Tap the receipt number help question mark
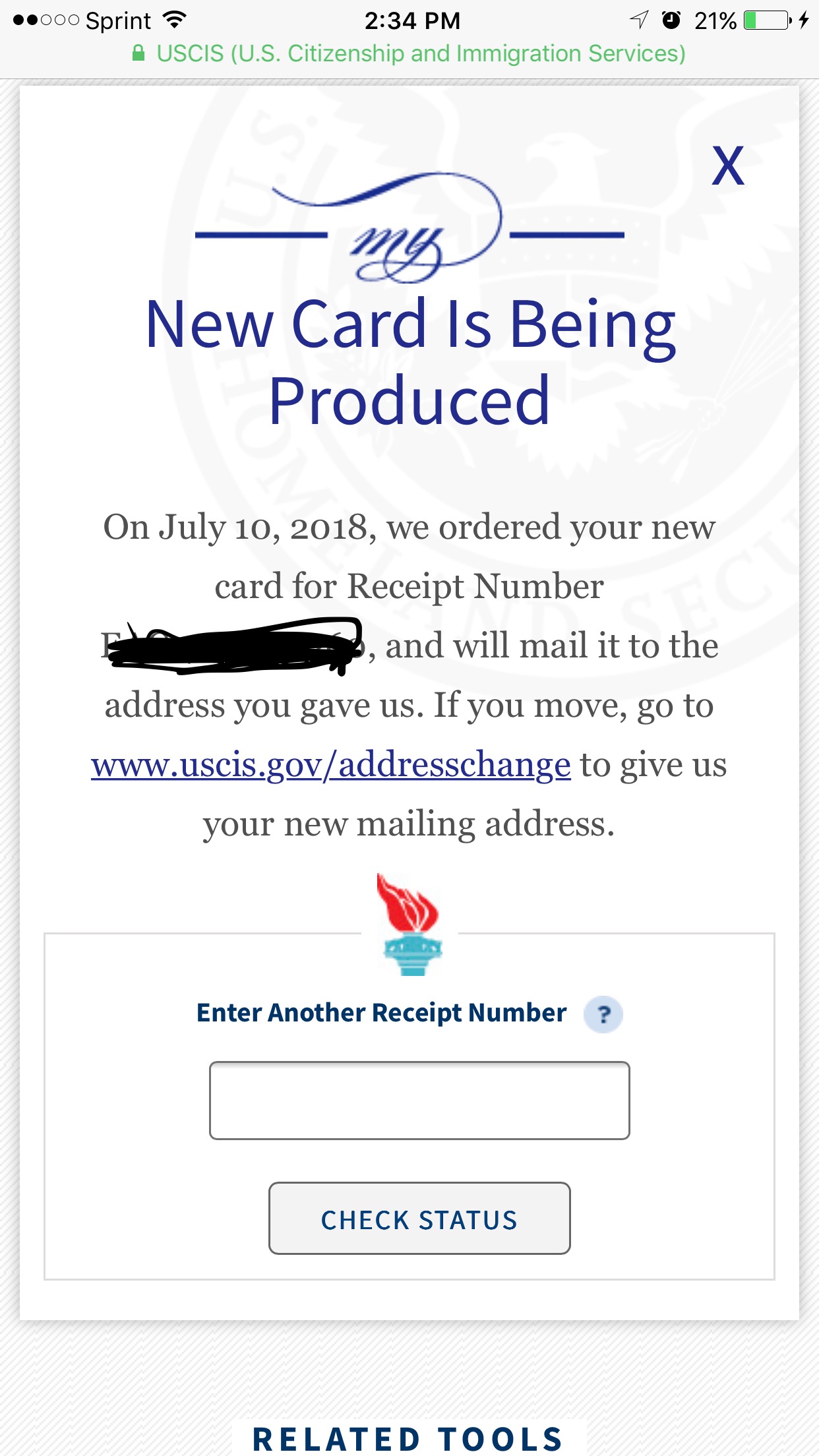 click(x=603, y=1014)
